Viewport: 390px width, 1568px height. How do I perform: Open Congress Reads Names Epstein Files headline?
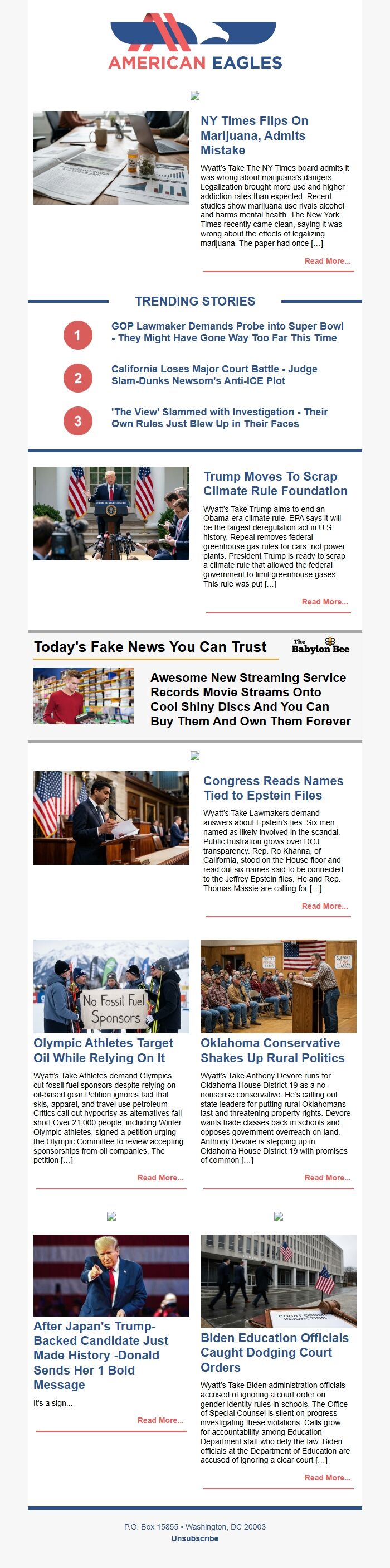(x=273, y=788)
